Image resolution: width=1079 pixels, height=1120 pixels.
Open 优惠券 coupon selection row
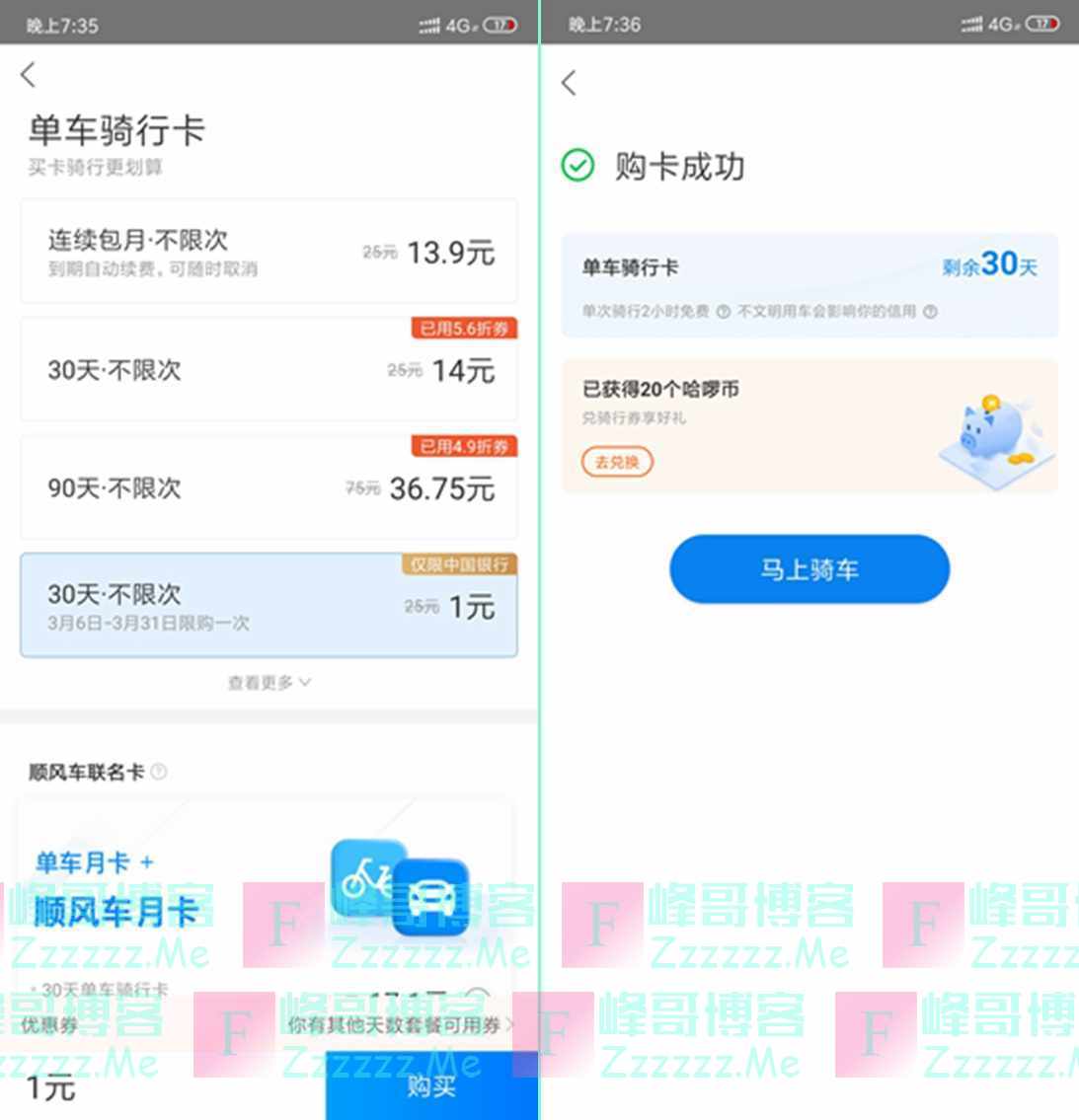pos(267,1025)
